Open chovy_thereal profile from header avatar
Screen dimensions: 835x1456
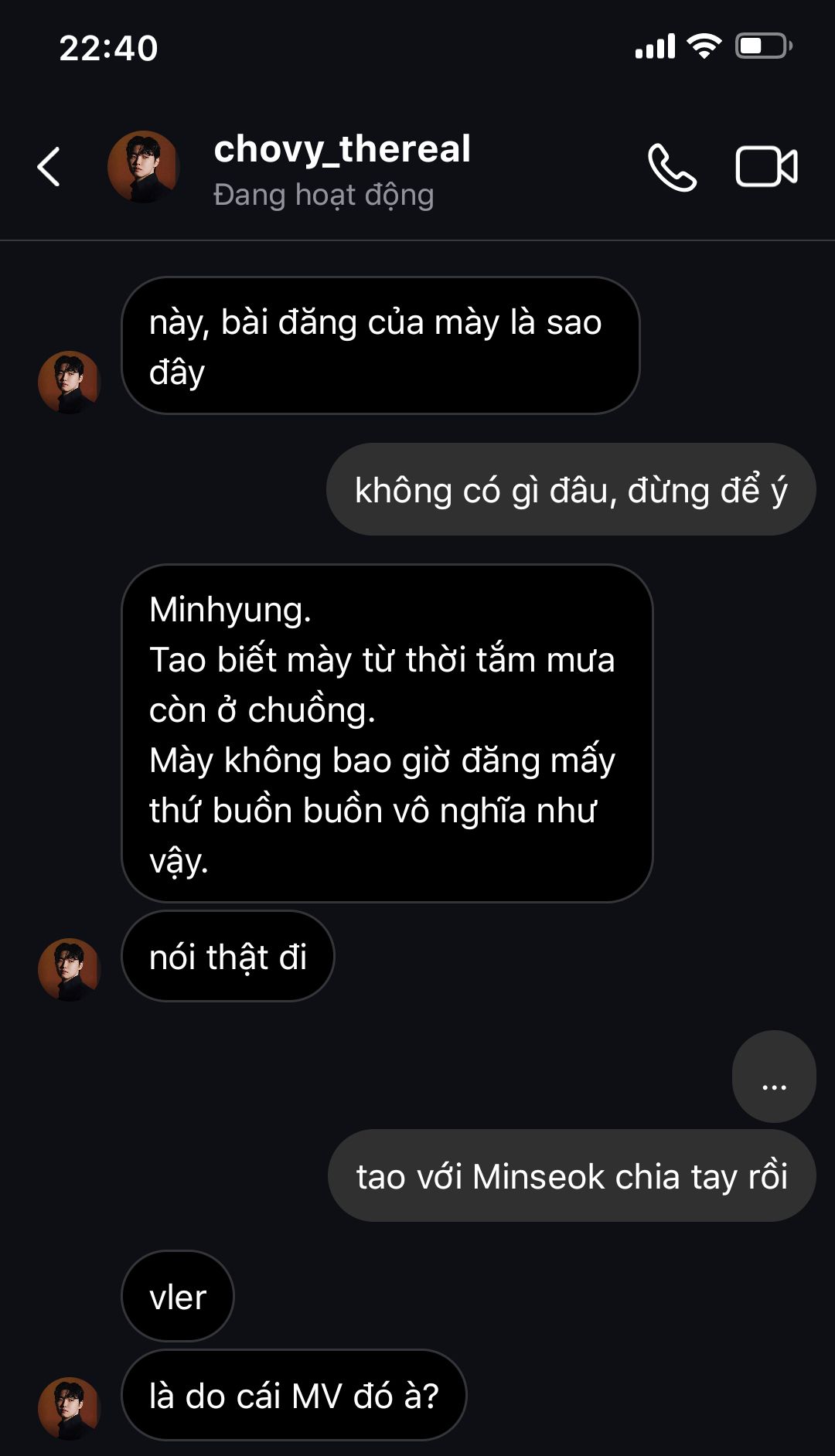pyautogui.click(x=143, y=167)
